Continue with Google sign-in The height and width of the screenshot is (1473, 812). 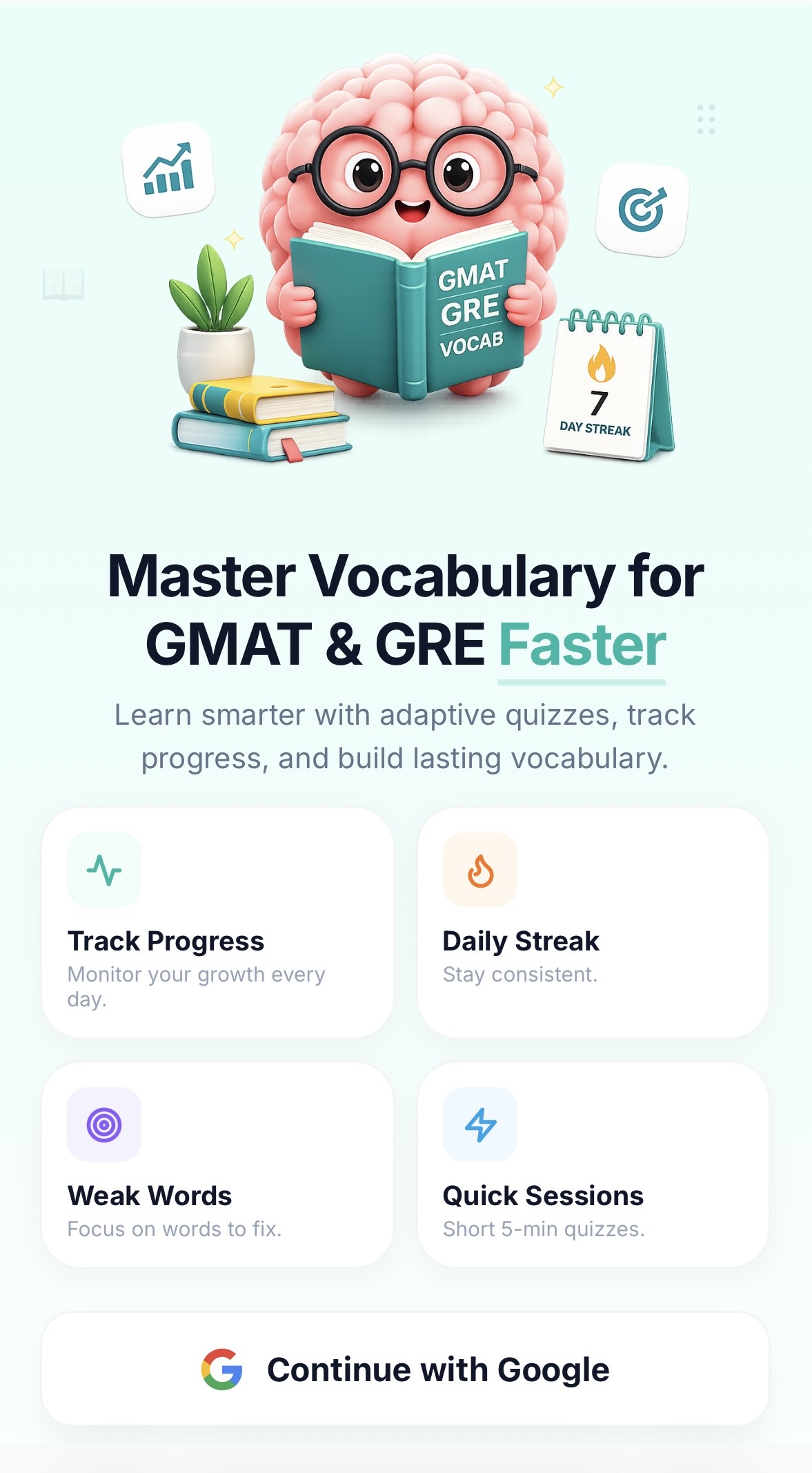pos(405,1369)
